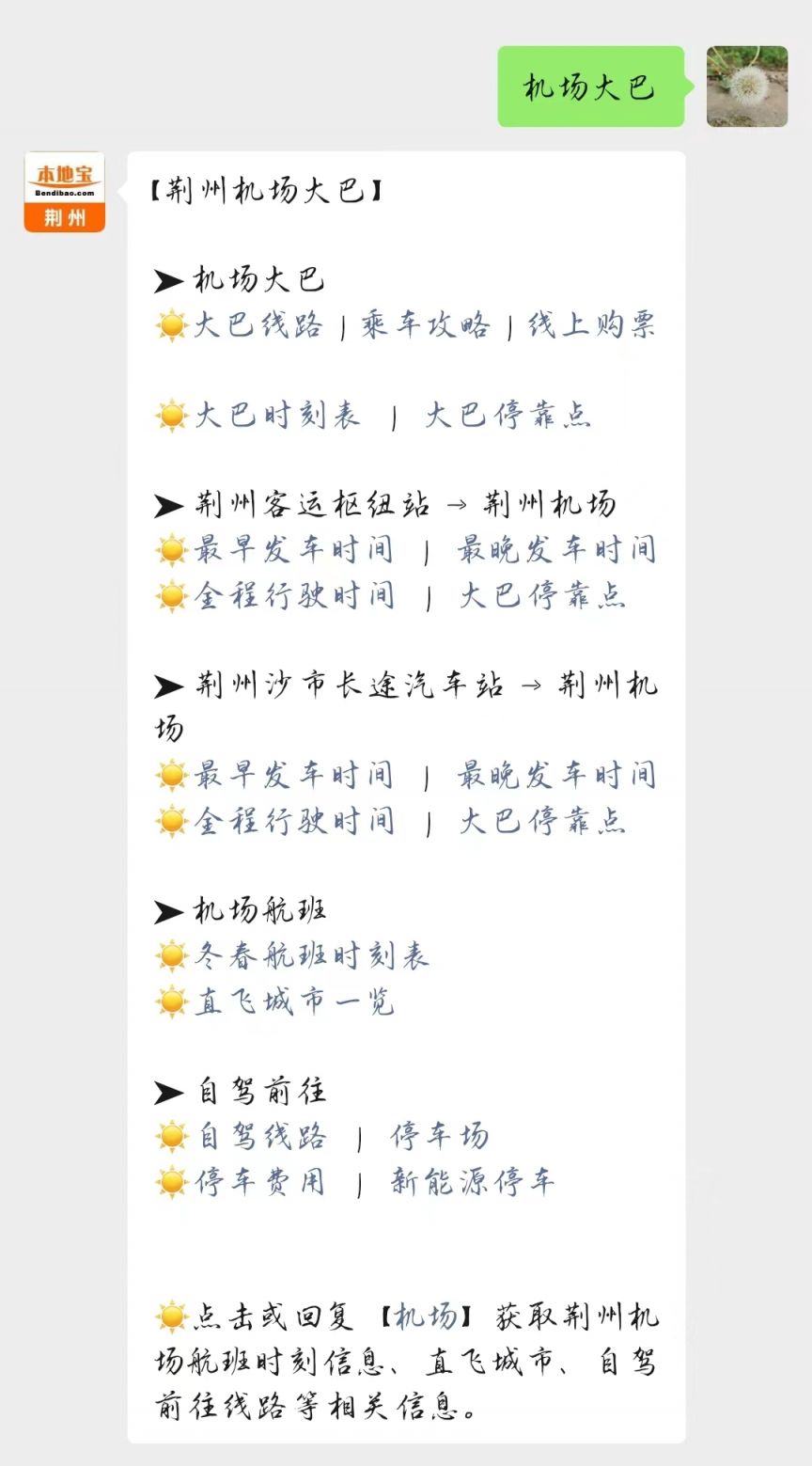Viewport: 812px width, 1466px height.
Task: Open 大巴停靠点 under 荆州沙市长途汽车站
Action: [542, 821]
